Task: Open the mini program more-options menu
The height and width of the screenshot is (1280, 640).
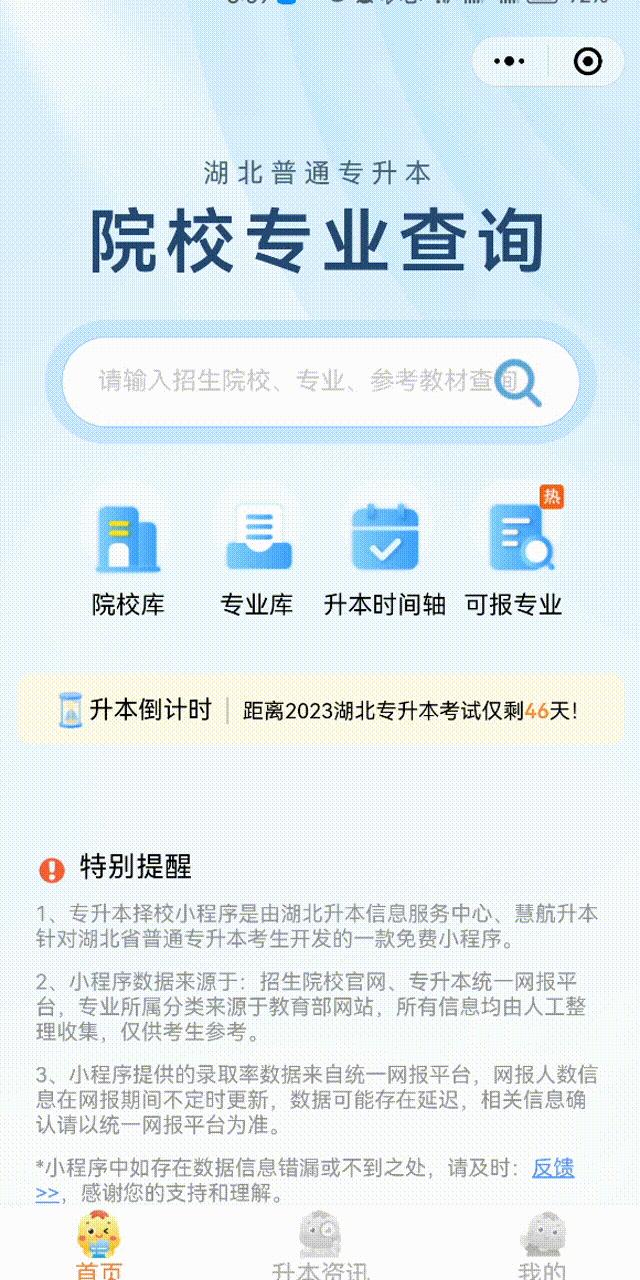Action: click(510, 62)
